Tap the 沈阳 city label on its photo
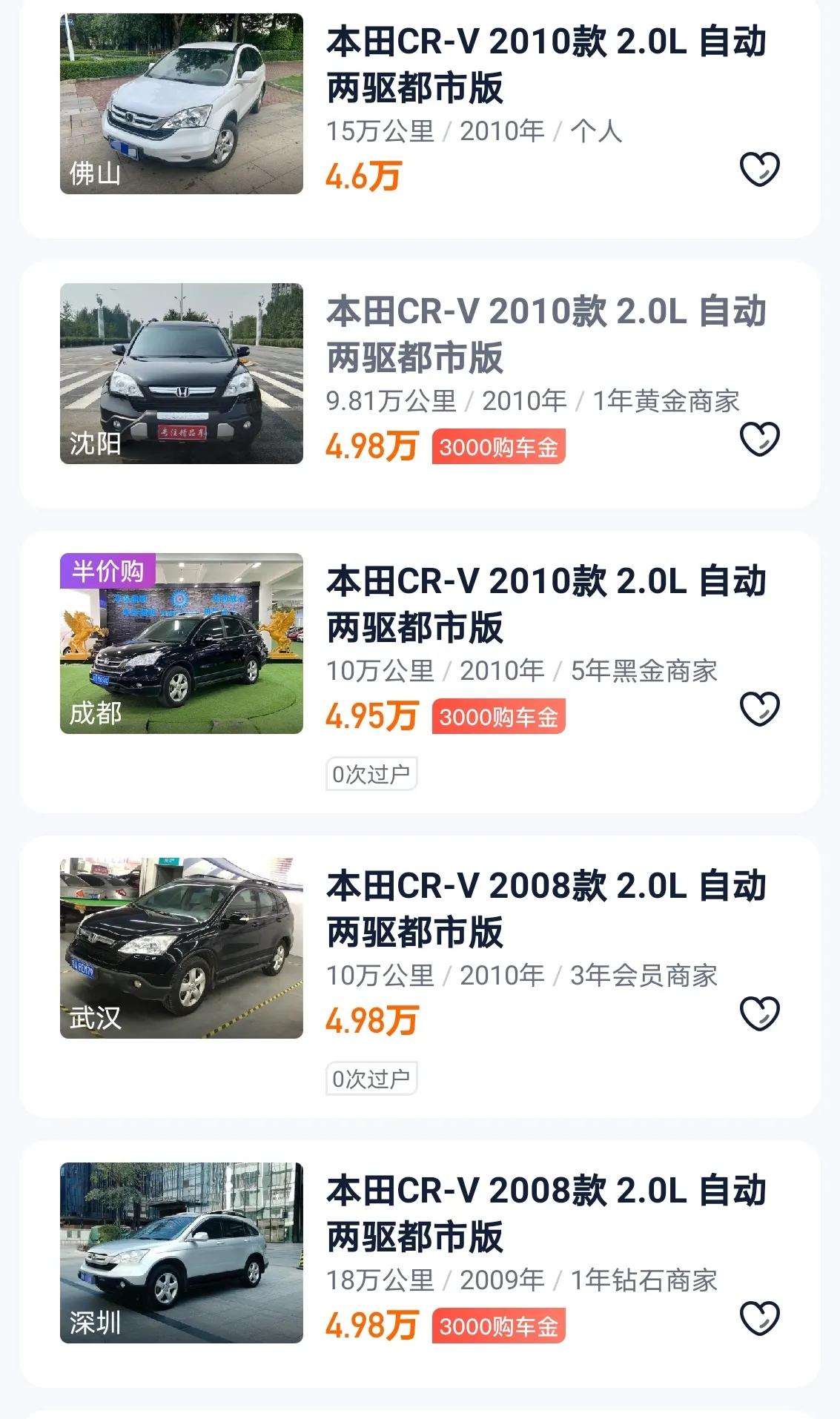Screen dimensions: 840x1419 click(x=93, y=443)
